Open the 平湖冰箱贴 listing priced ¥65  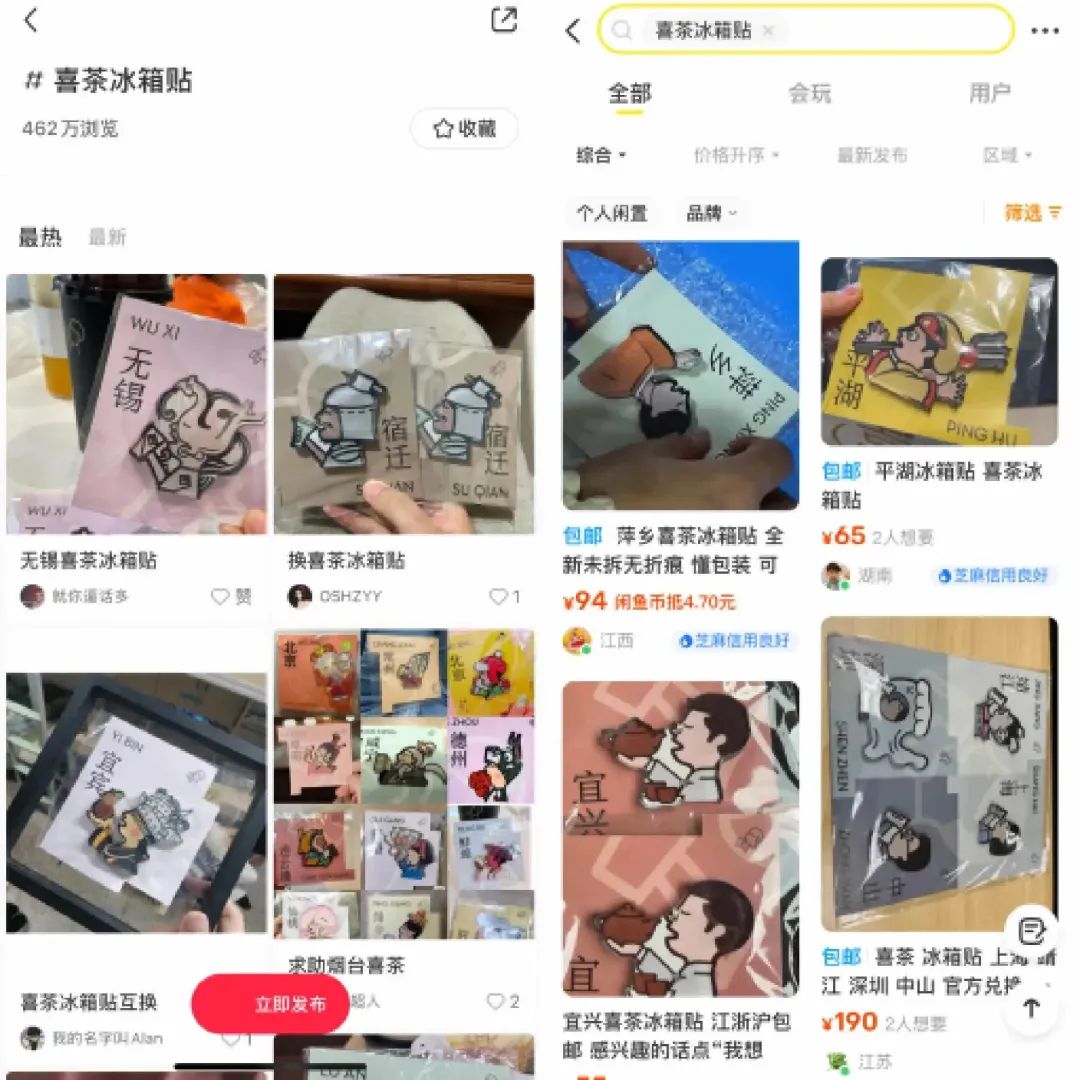click(x=939, y=352)
